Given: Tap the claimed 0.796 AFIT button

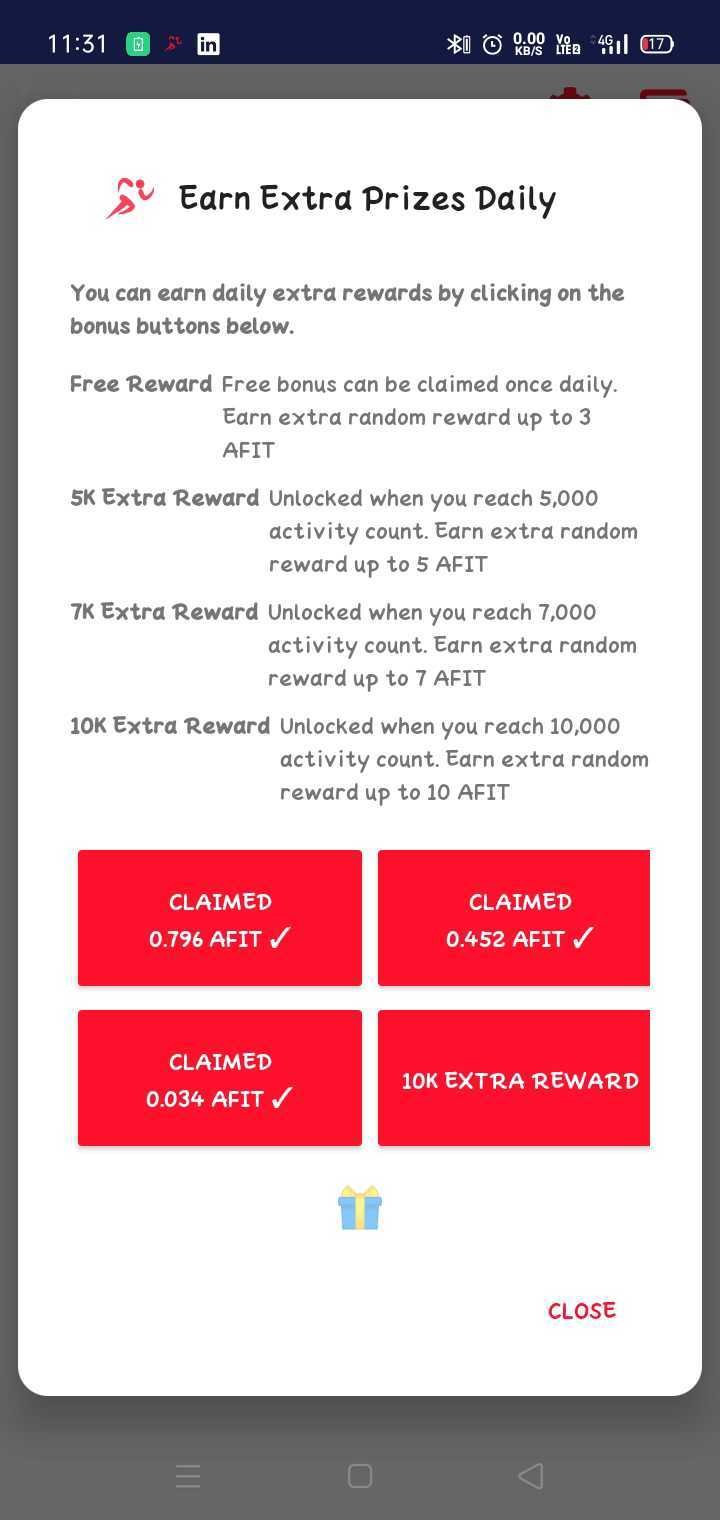Looking at the screenshot, I should (220, 918).
